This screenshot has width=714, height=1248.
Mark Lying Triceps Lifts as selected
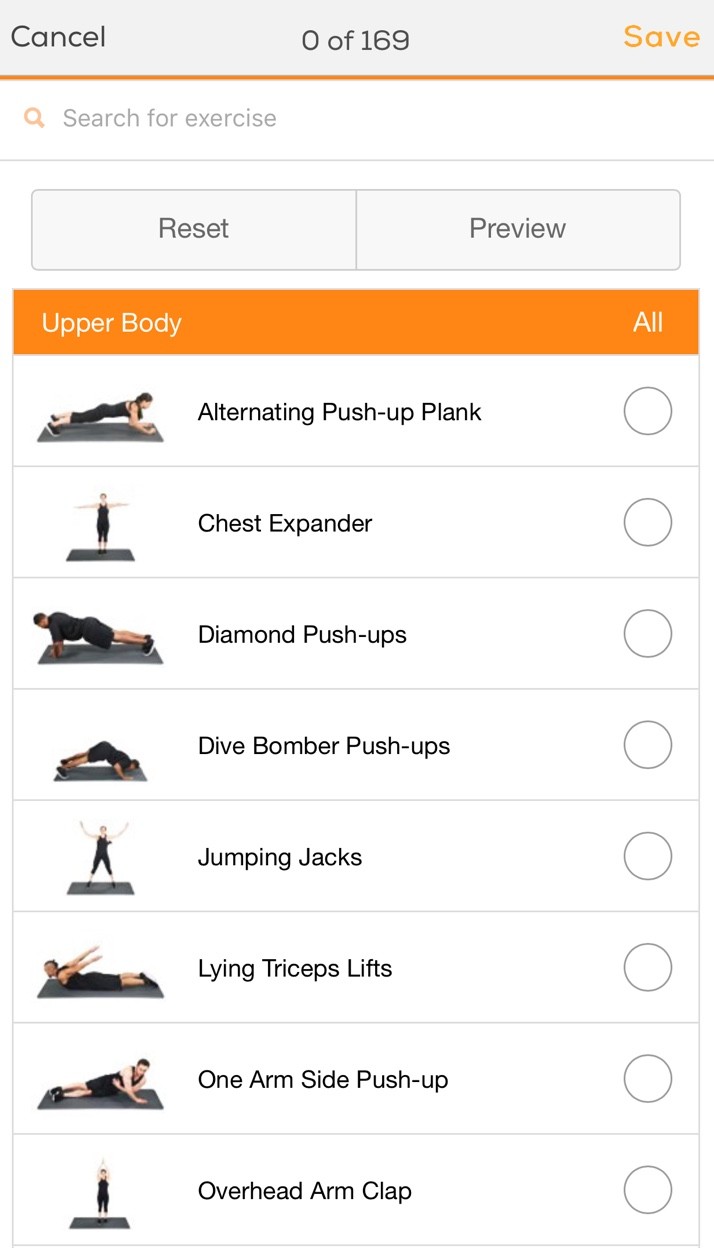(647, 967)
